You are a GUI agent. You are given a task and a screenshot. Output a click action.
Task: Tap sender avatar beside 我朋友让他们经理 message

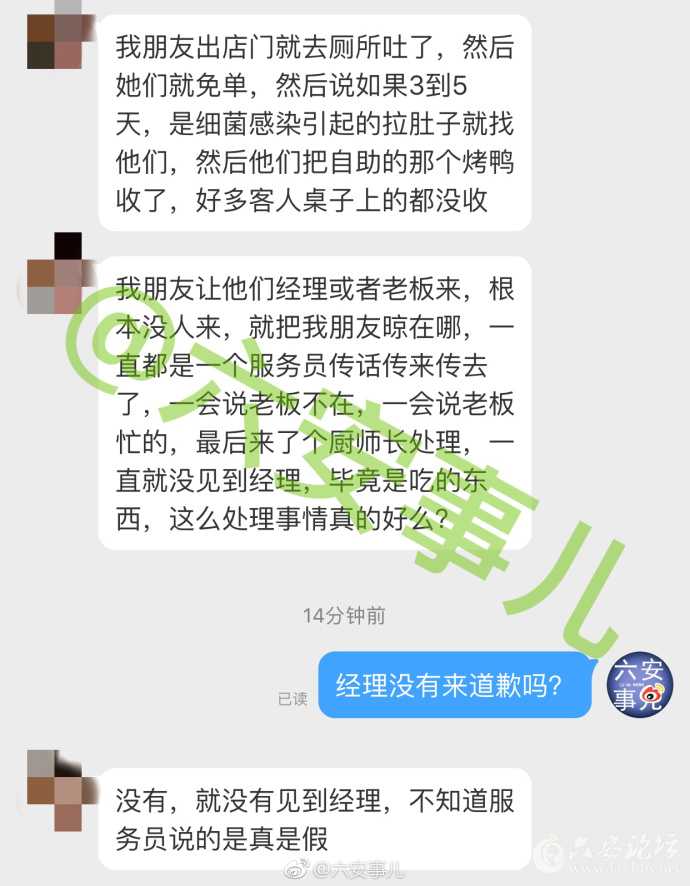click(x=54, y=273)
